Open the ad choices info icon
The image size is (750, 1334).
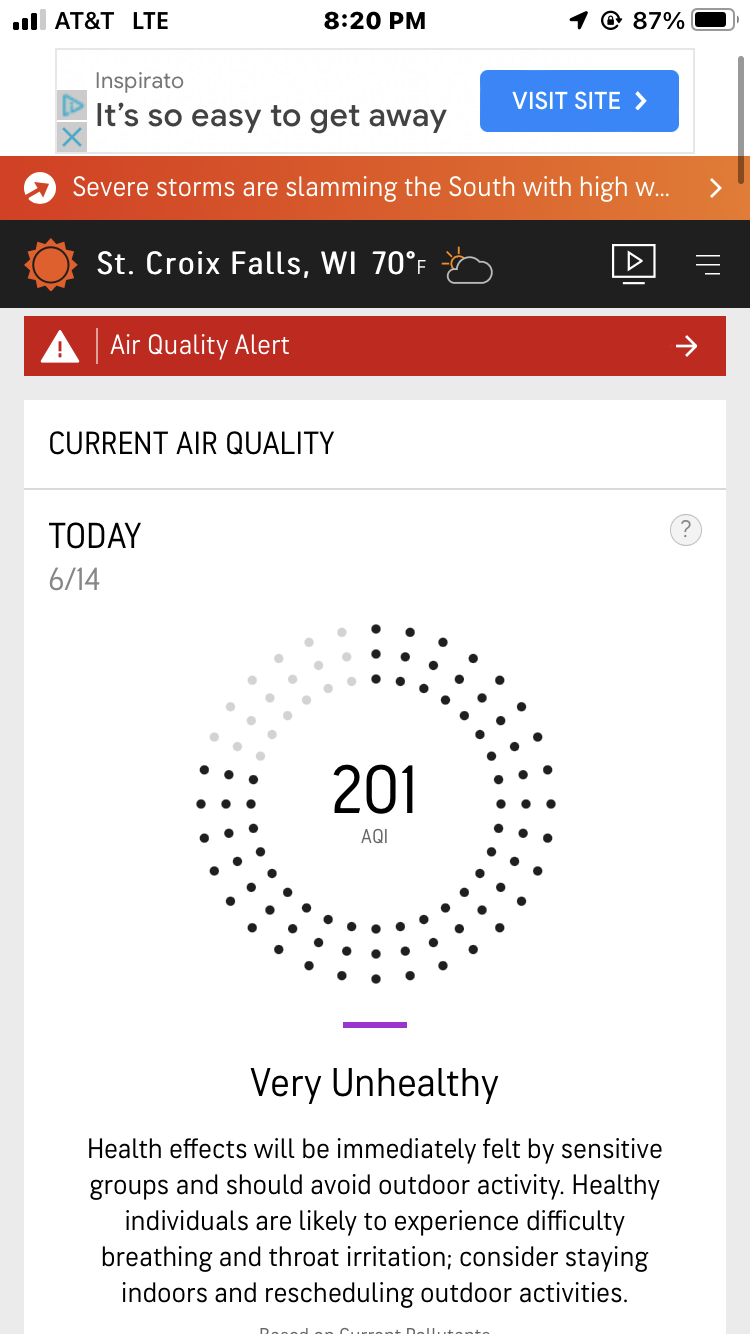[x=71, y=106]
